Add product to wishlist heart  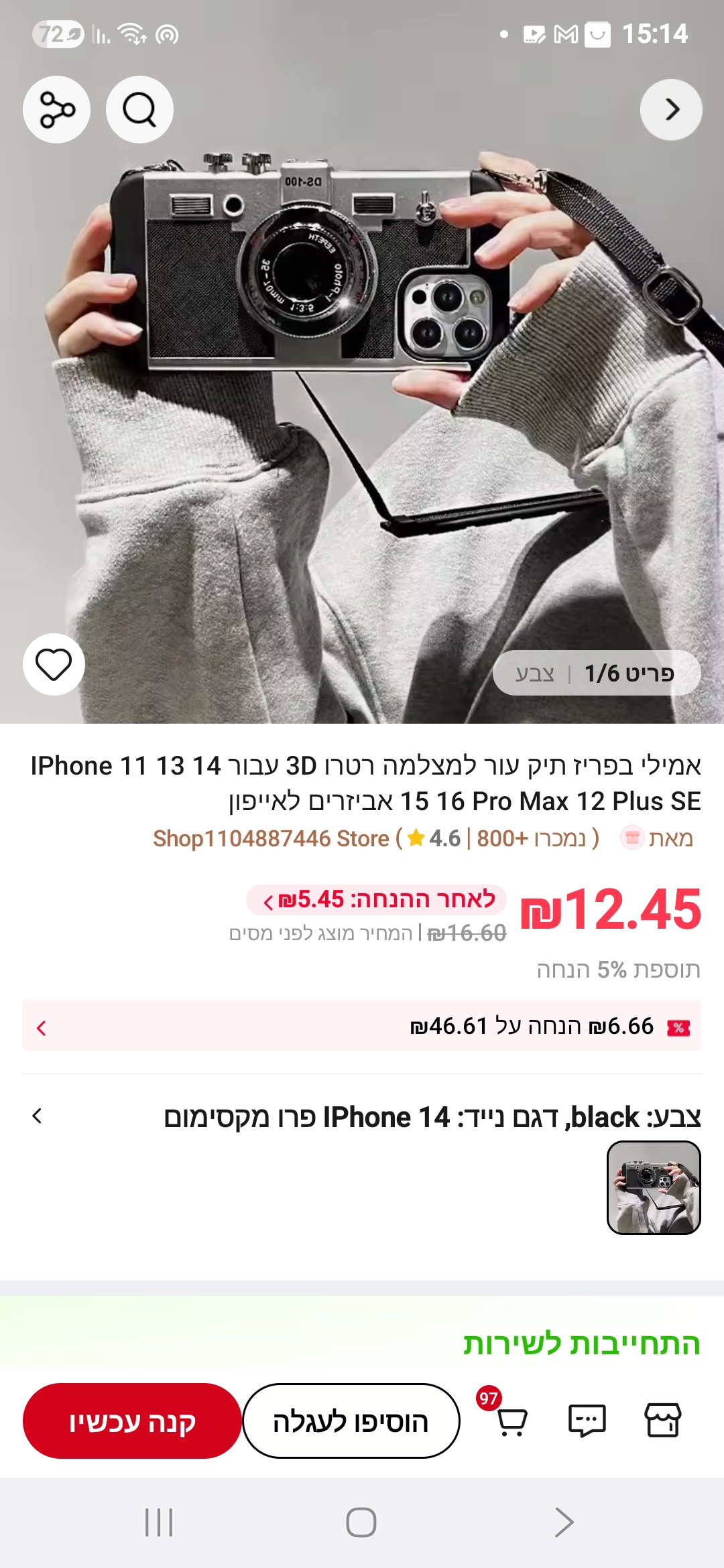tap(54, 664)
